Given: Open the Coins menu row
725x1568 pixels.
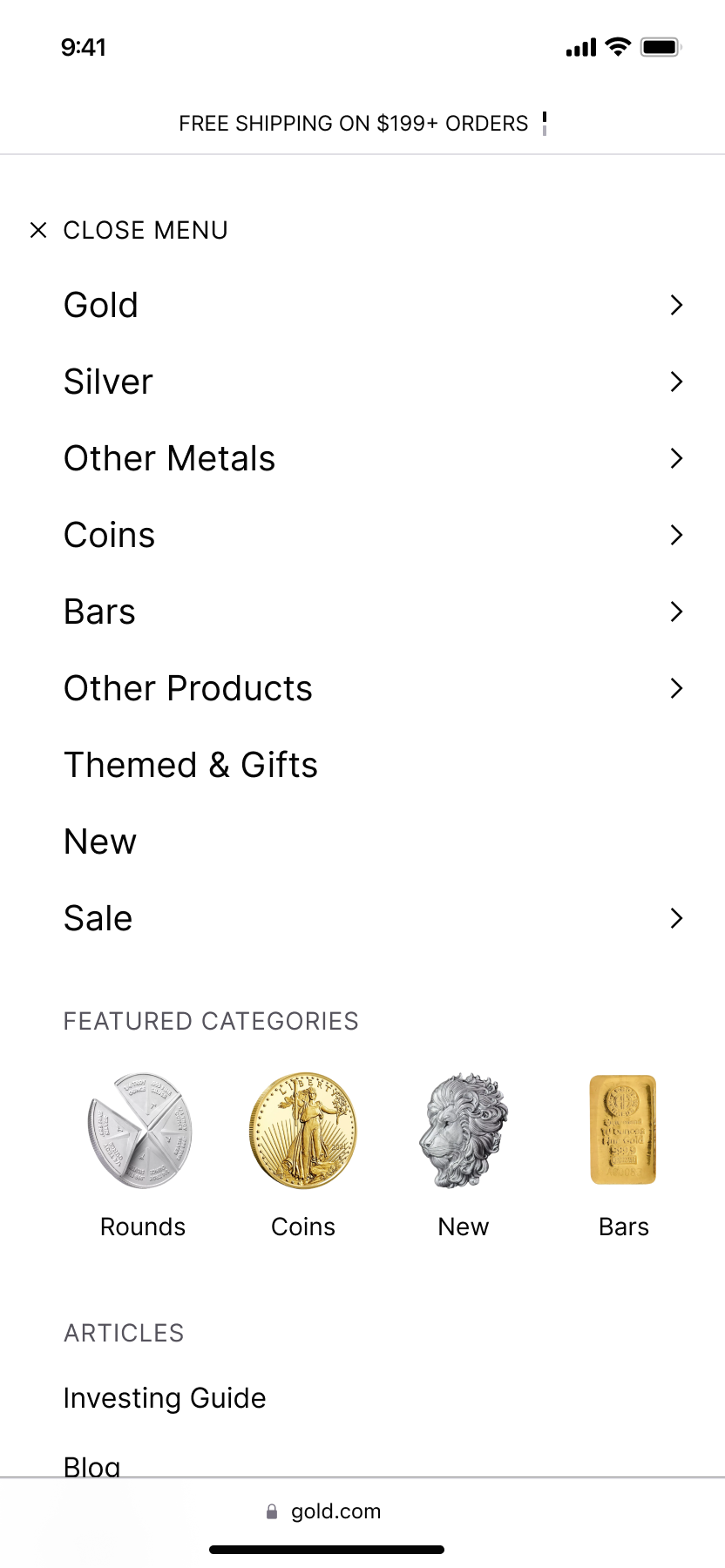Looking at the screenshot, I should coord(373,535).
